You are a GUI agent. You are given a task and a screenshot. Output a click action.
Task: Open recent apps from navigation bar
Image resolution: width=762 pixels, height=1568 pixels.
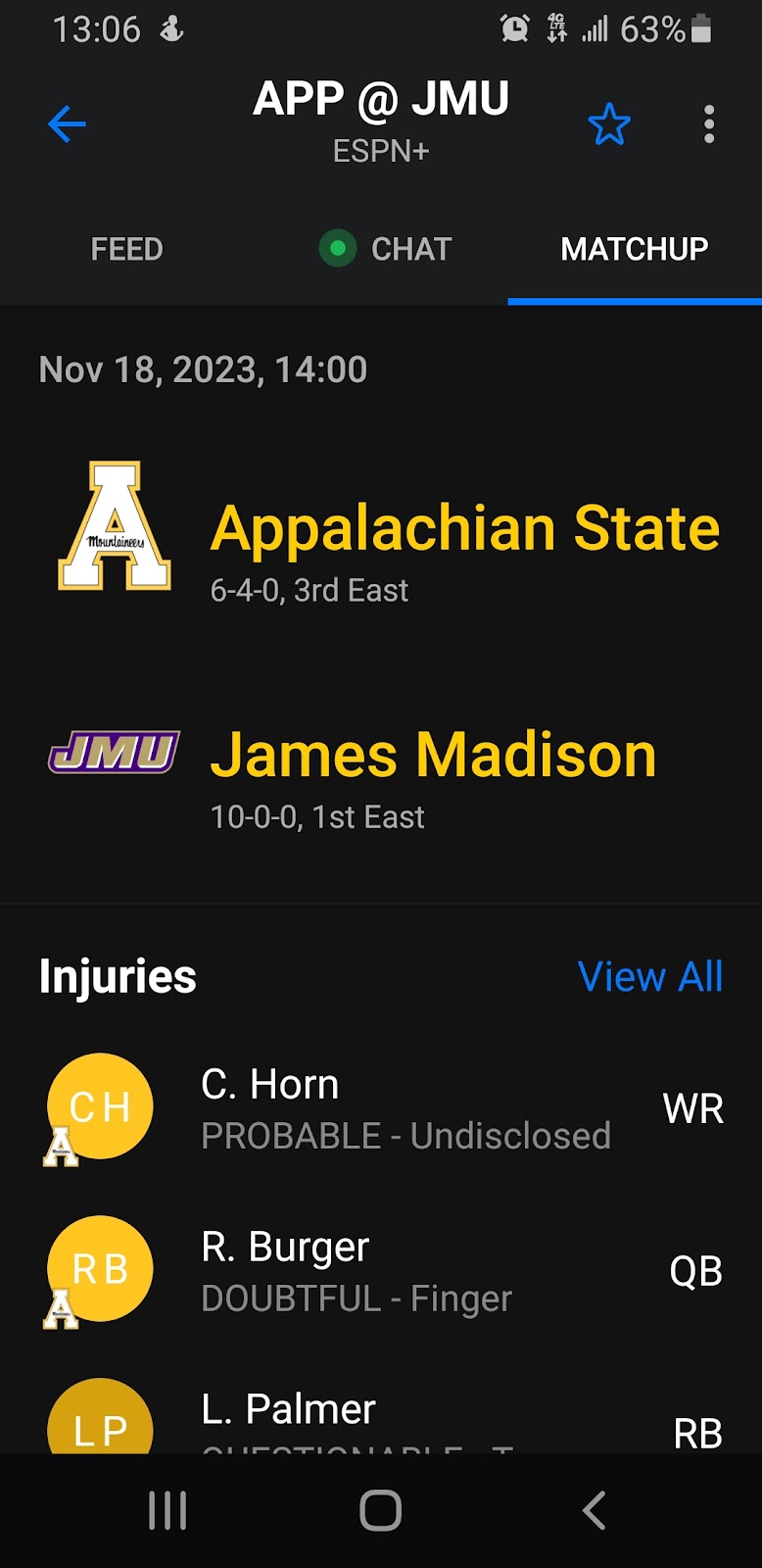pos(167,1510)
